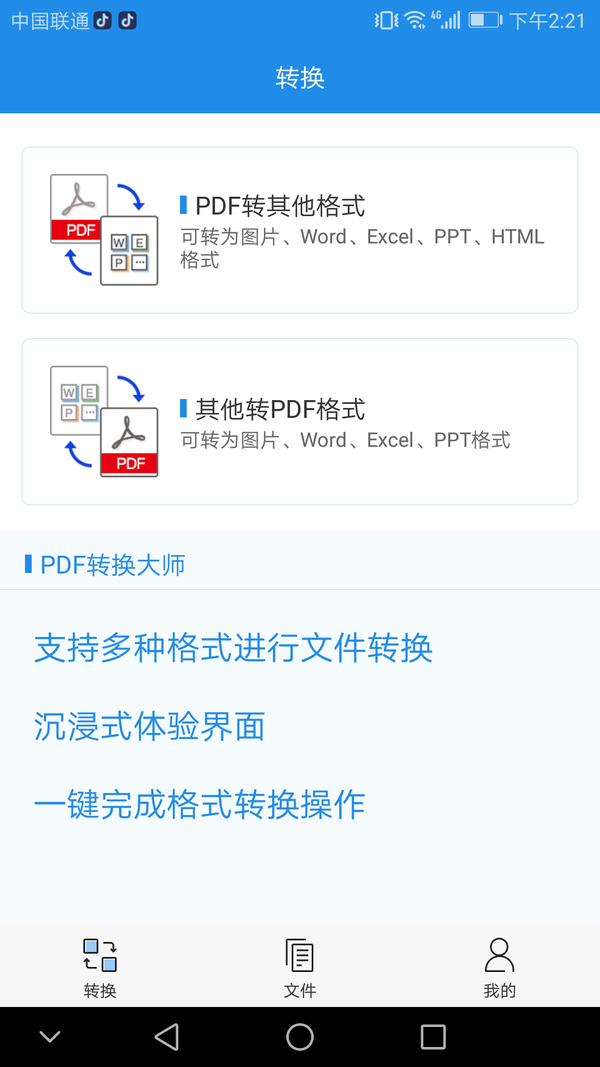Return to the phone home screen

pos(300,1037)
